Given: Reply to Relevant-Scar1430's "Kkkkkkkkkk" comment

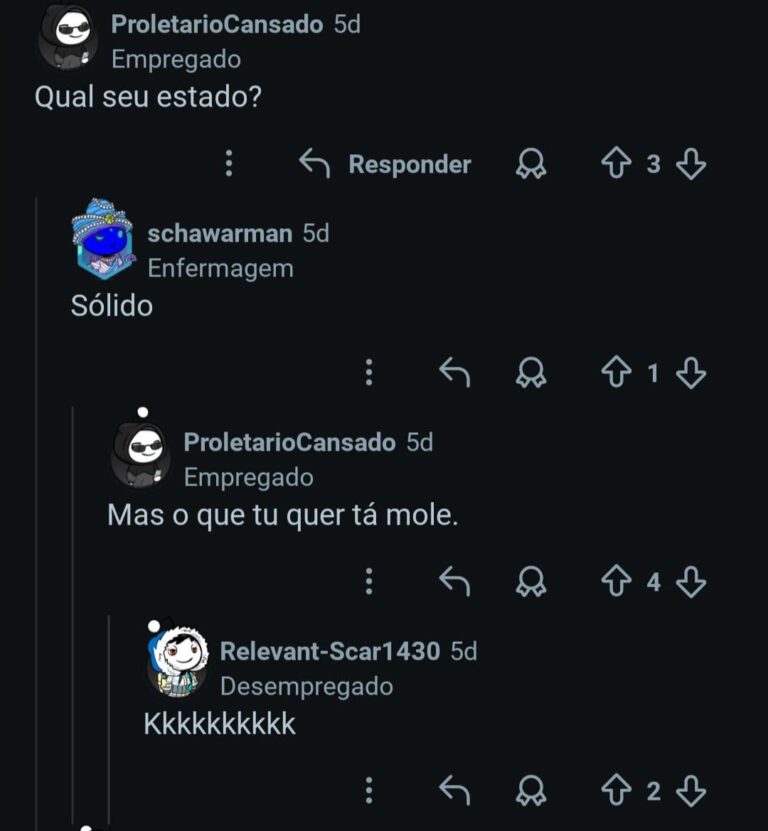Looking at the screenshot, I should point(455,791).
